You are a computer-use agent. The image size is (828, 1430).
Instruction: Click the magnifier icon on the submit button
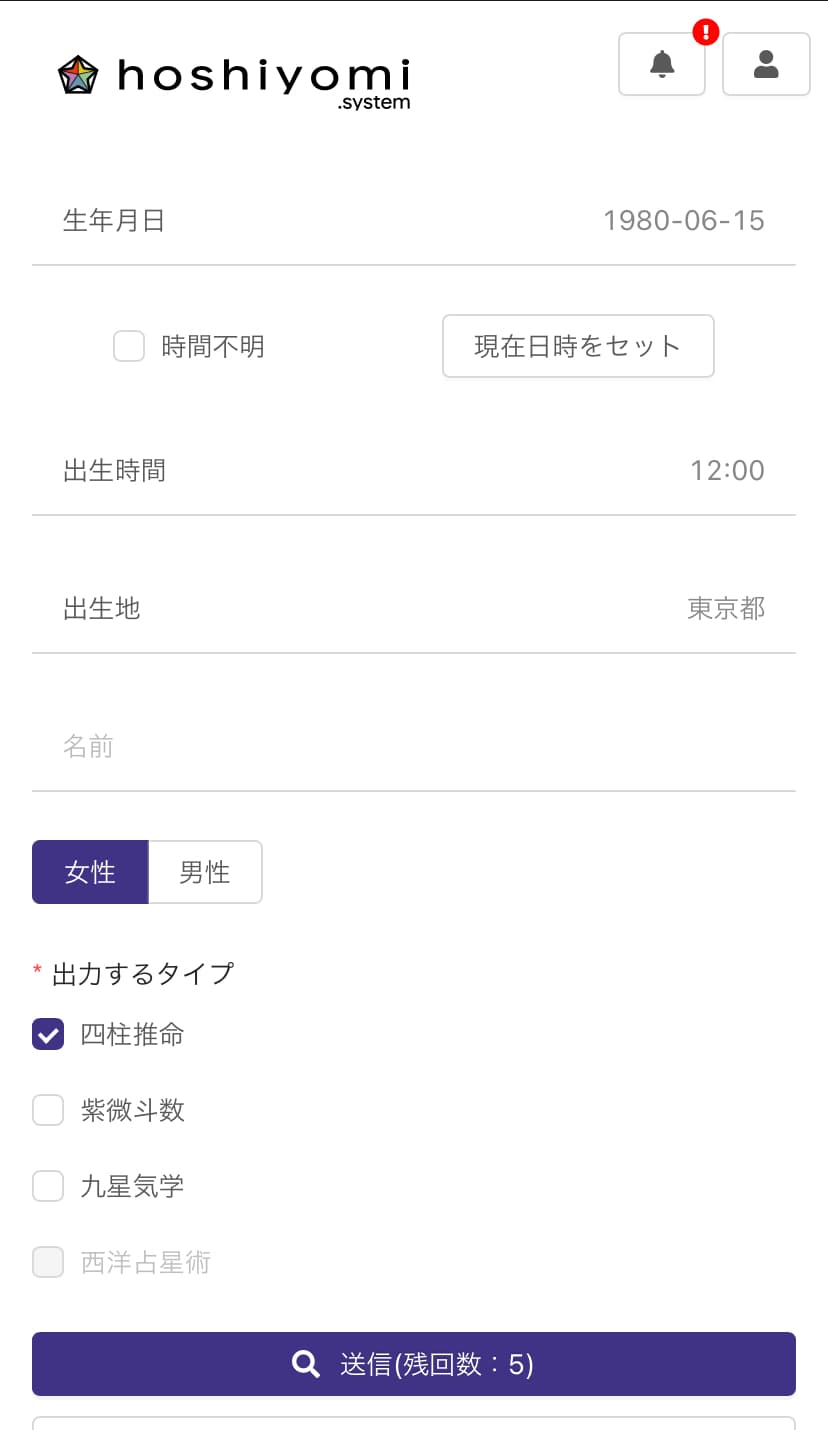tap(304, 1363)
